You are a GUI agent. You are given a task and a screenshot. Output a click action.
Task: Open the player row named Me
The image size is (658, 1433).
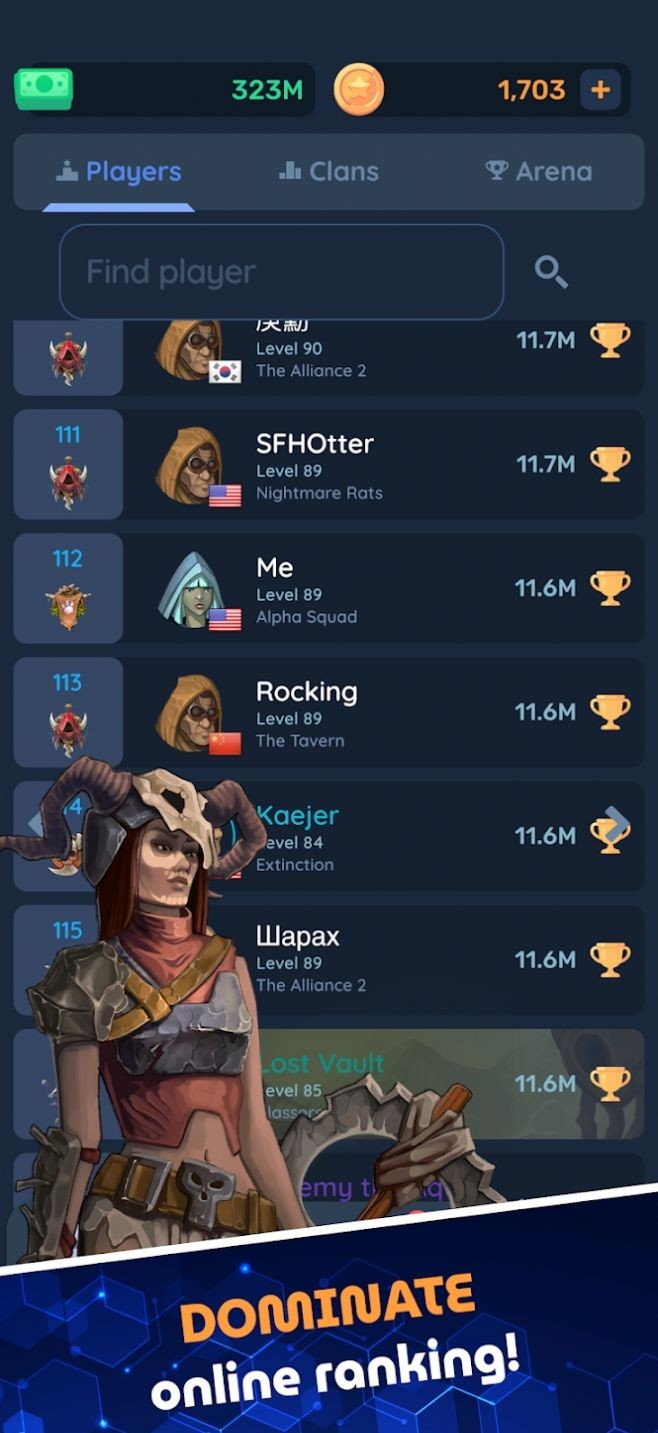[380, 588]
